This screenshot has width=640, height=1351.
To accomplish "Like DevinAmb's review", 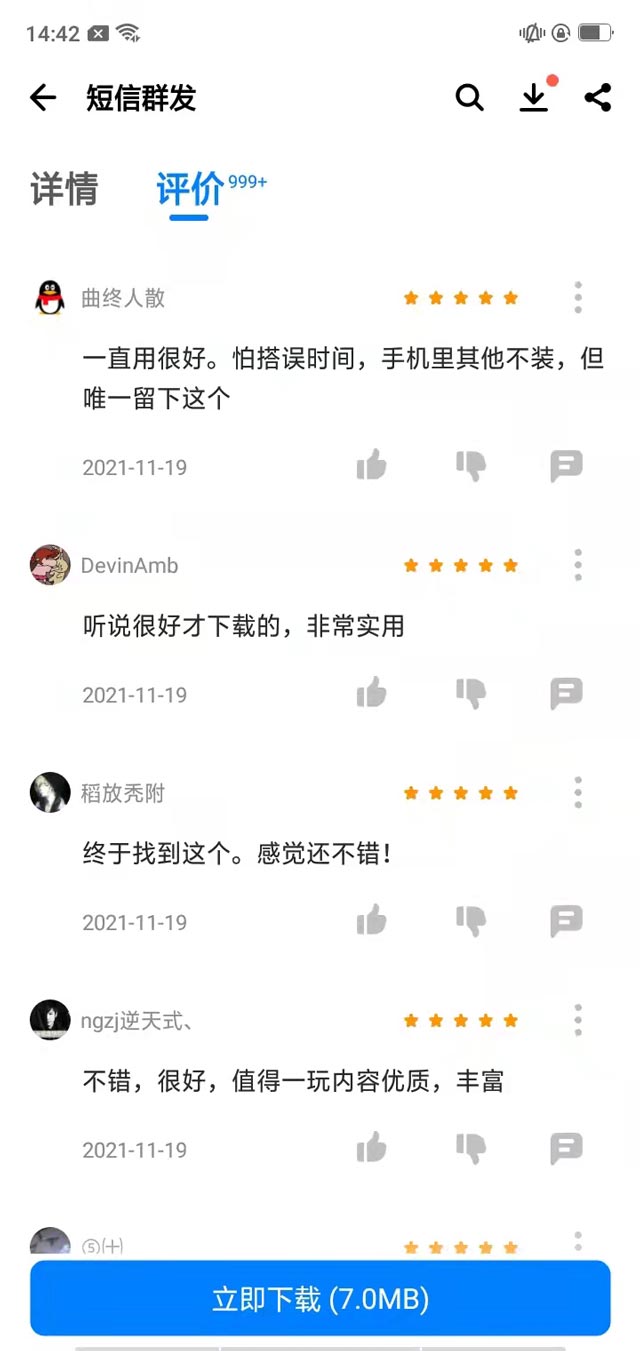I will (371, 692).
